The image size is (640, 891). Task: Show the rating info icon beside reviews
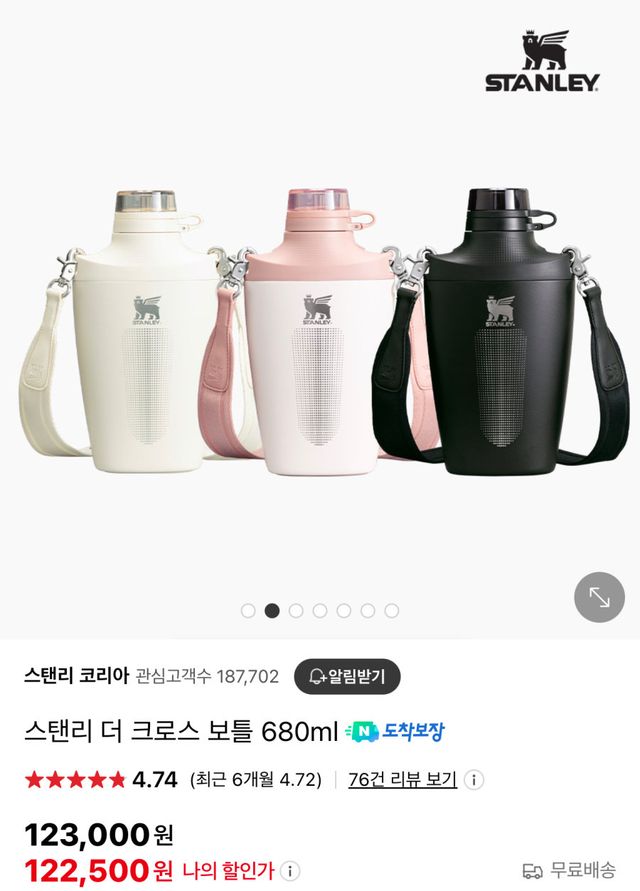coord(473,780)
